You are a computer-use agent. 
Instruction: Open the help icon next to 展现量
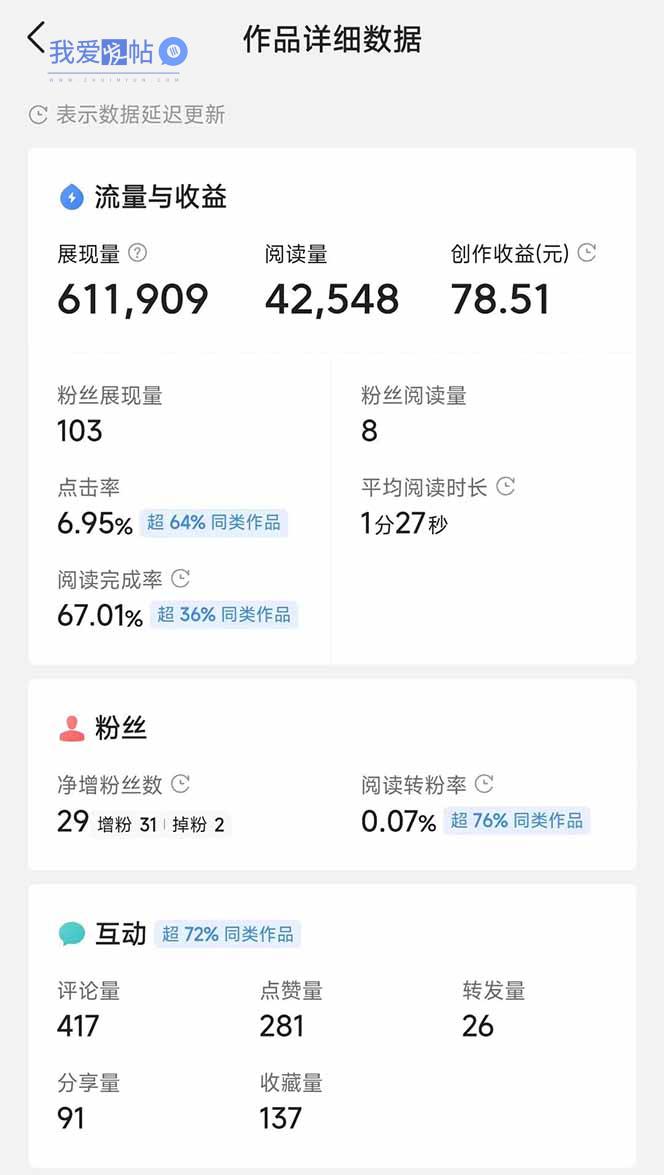(x=137, y=253)
